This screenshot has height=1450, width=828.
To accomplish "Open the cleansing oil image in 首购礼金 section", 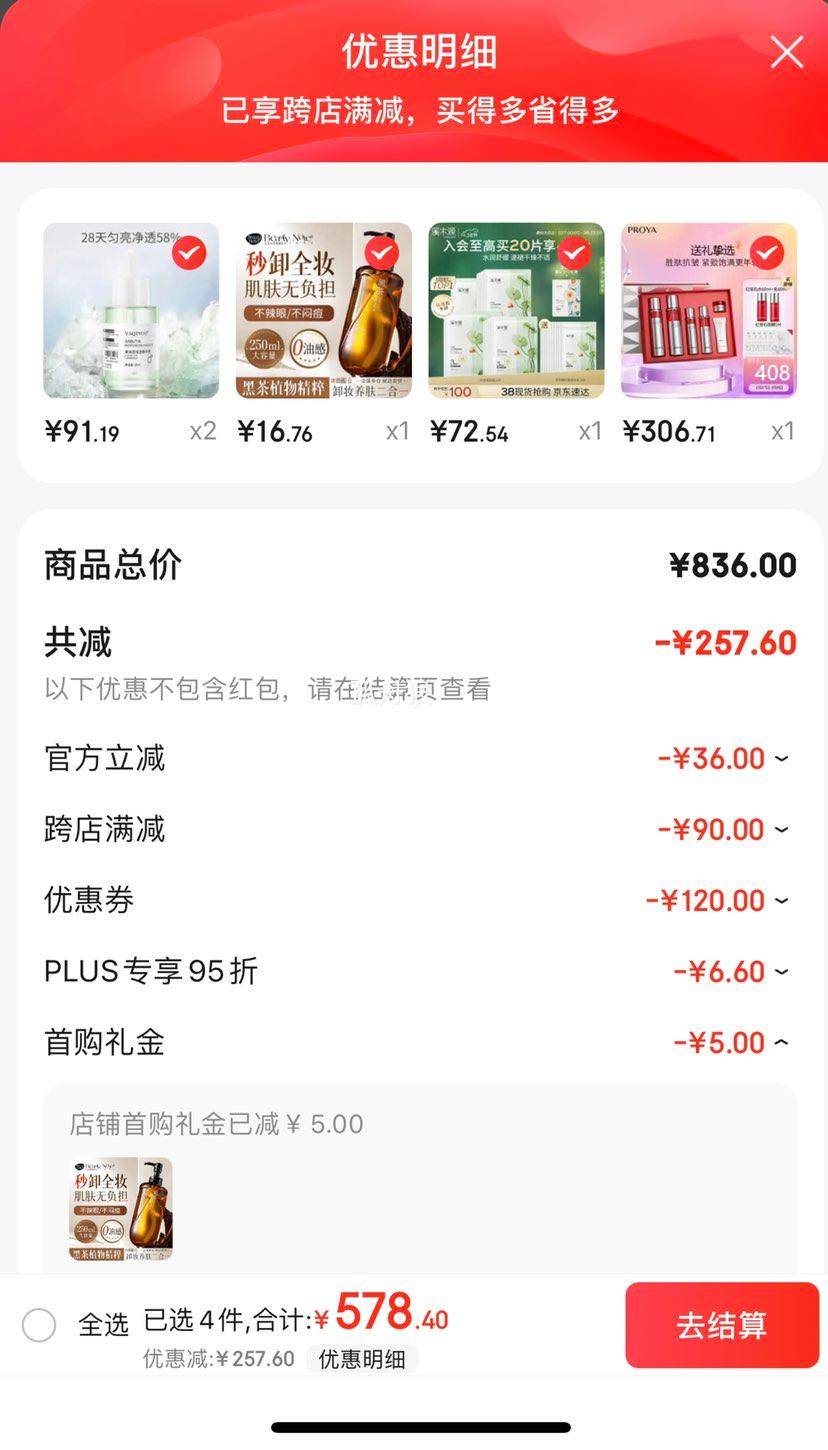I will click(119, 1209).
